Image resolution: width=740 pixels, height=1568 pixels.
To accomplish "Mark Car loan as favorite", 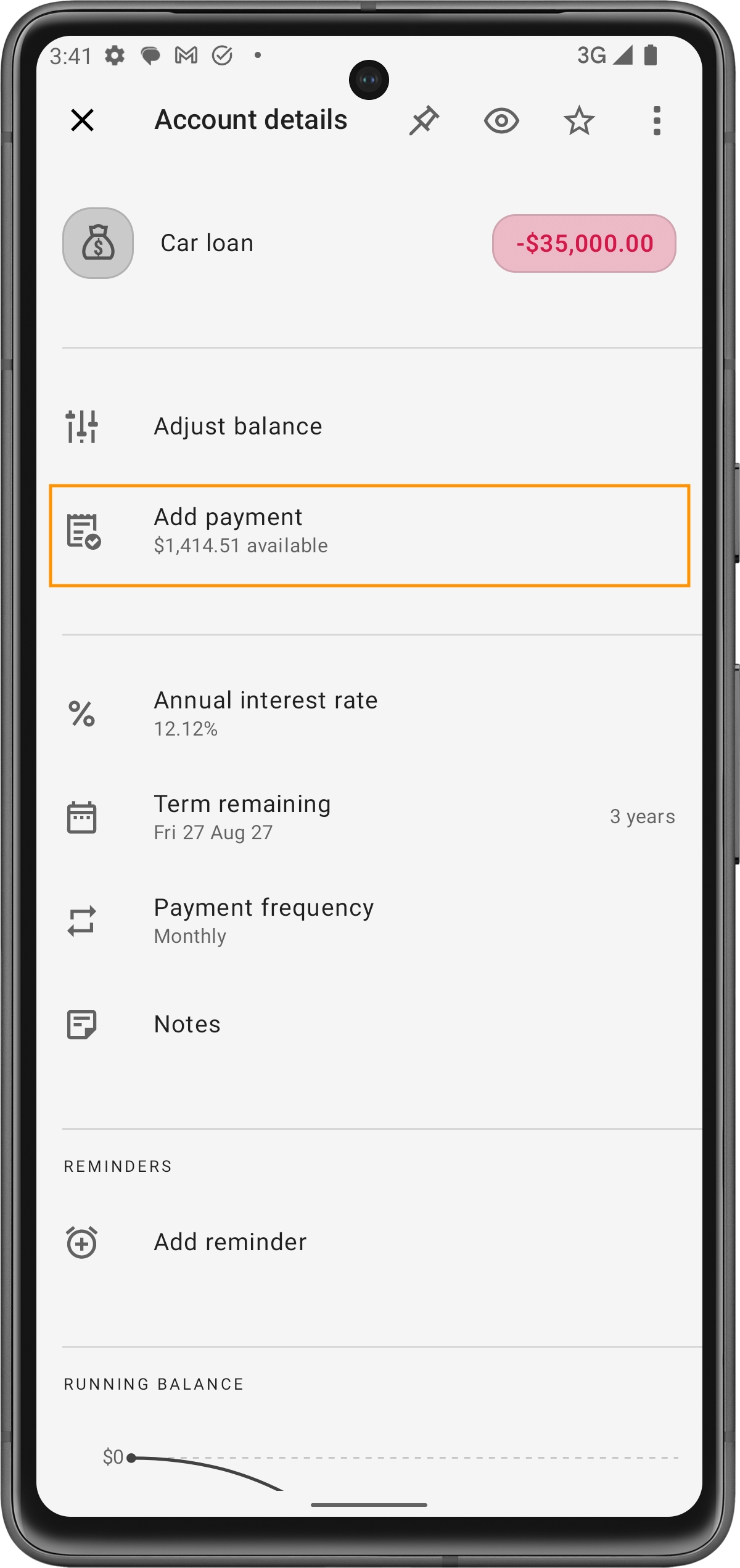I will 578,120.
